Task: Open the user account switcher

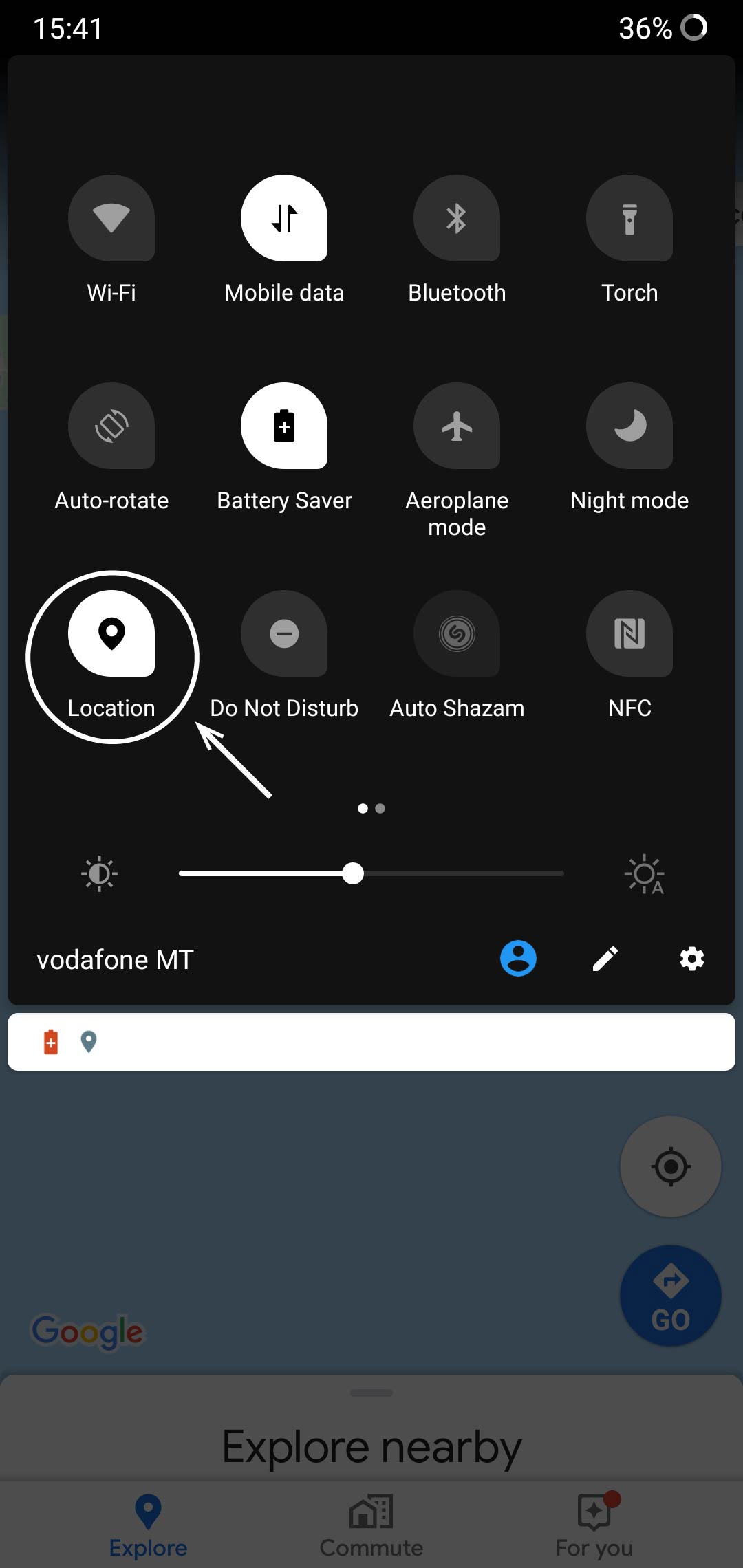Action: (x=518, y=959)
